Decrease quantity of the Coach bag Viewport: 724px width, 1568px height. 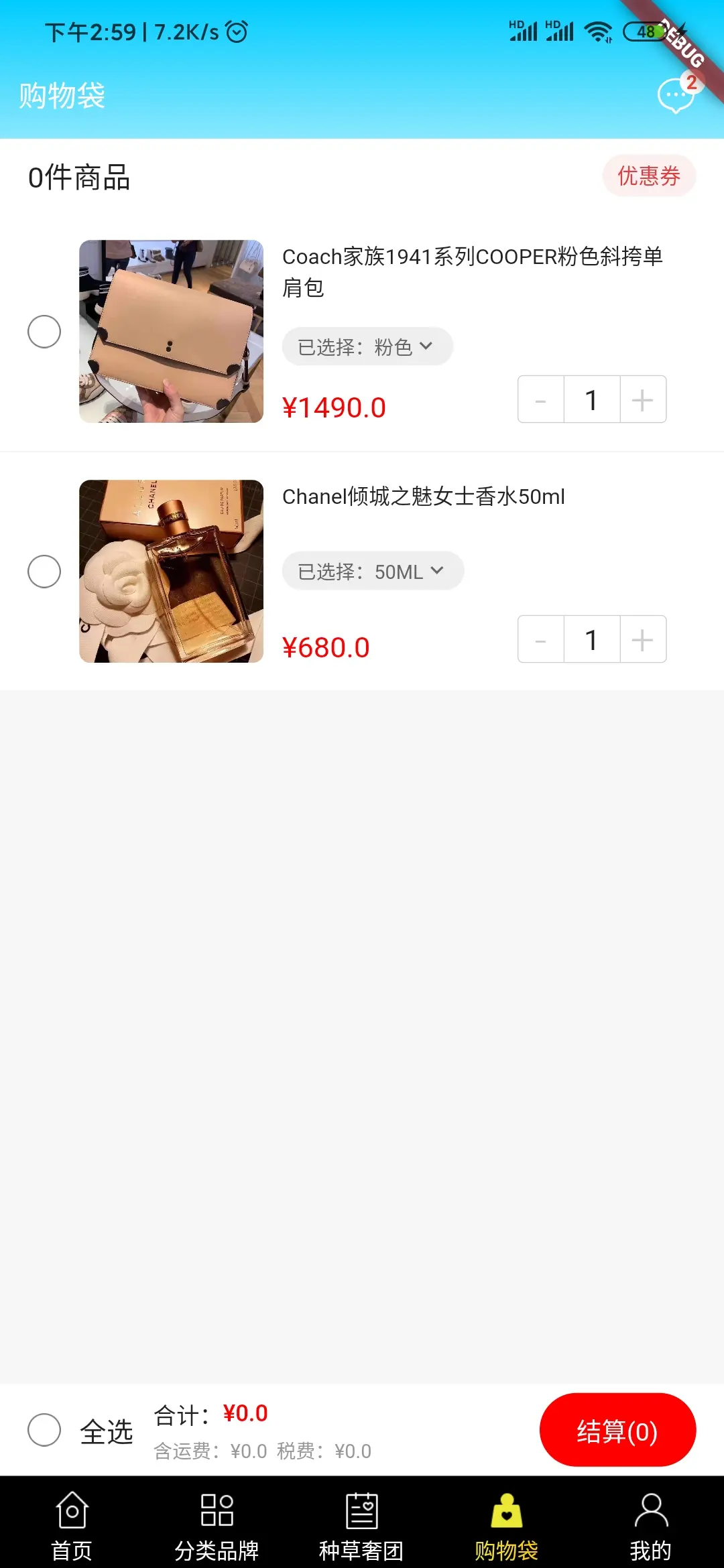tap(541, 400)
